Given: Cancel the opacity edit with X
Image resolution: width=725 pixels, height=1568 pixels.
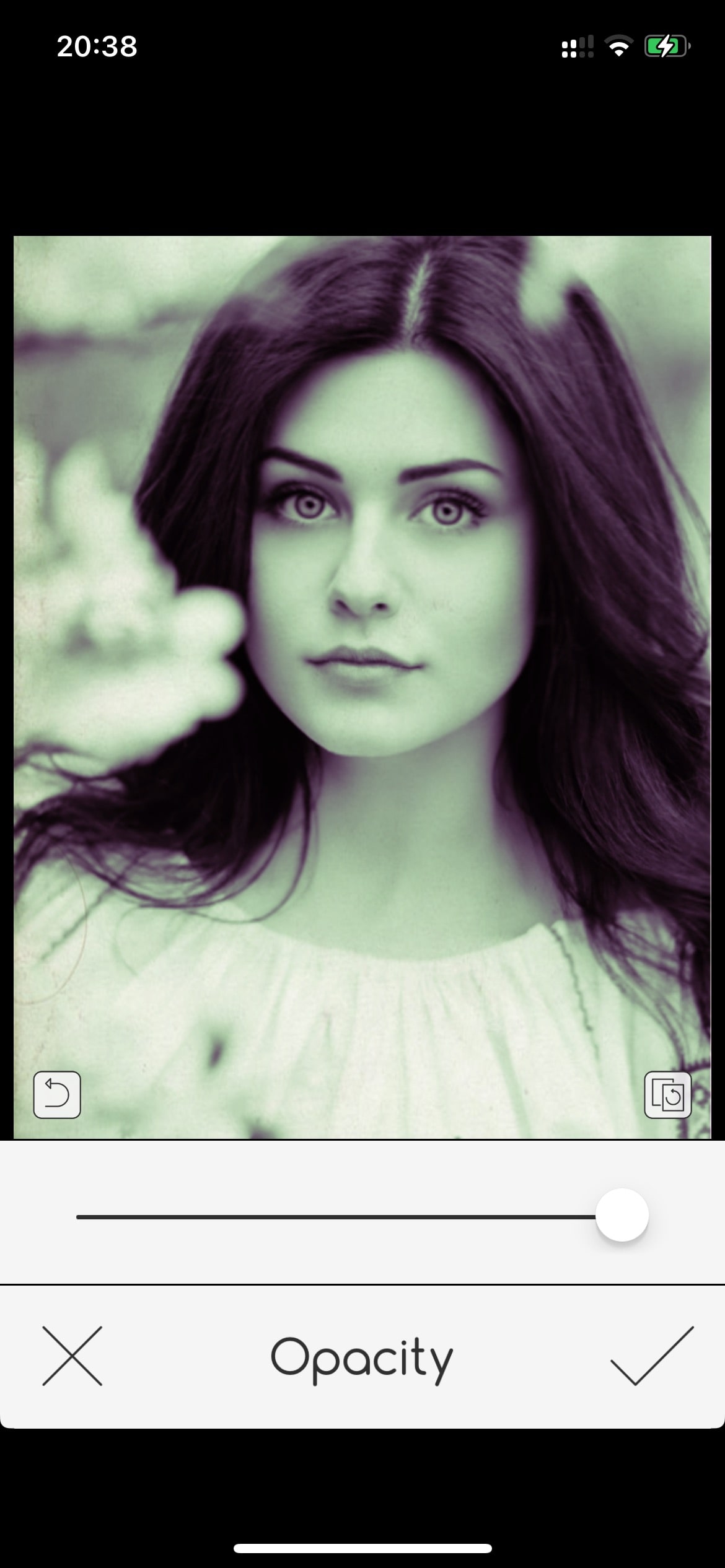Looking at the screenshot, I should pyautogui.click(x=72, y=1356).
